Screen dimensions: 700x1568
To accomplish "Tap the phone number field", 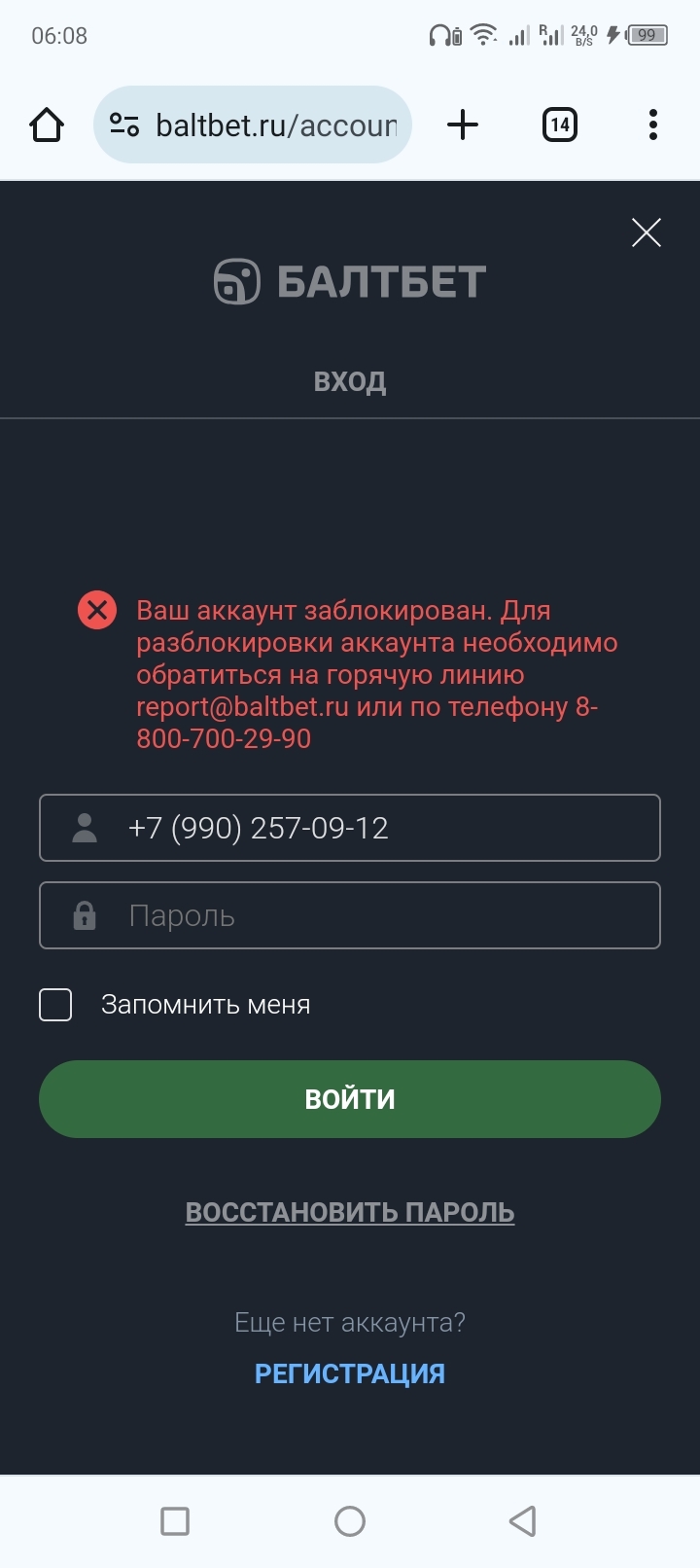I will 350,828.
